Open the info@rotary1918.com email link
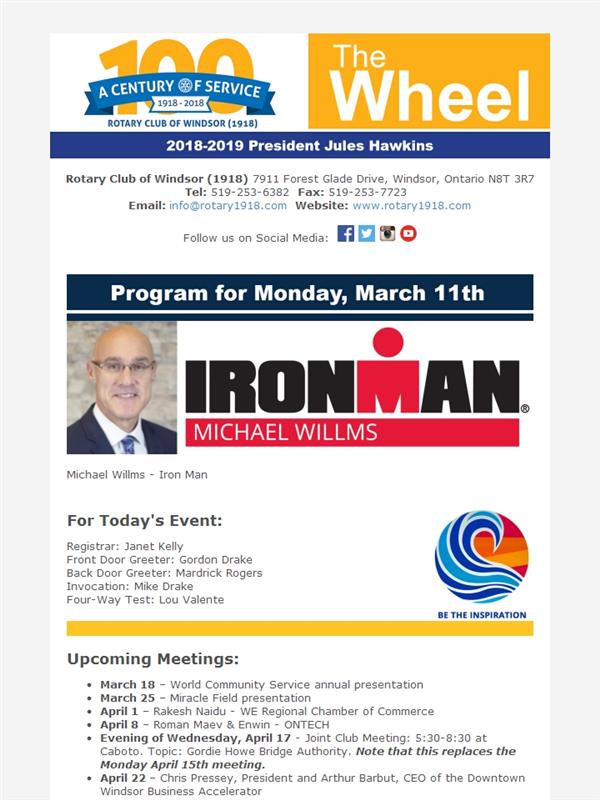 [228, 206]
